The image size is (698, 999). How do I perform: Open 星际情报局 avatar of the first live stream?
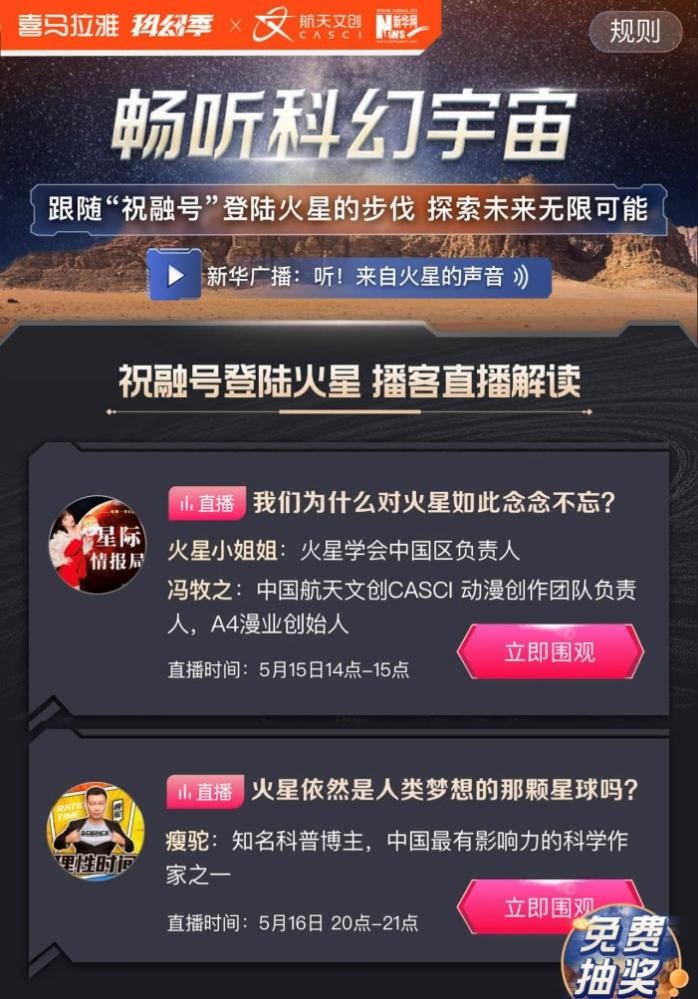click(97, 544)
